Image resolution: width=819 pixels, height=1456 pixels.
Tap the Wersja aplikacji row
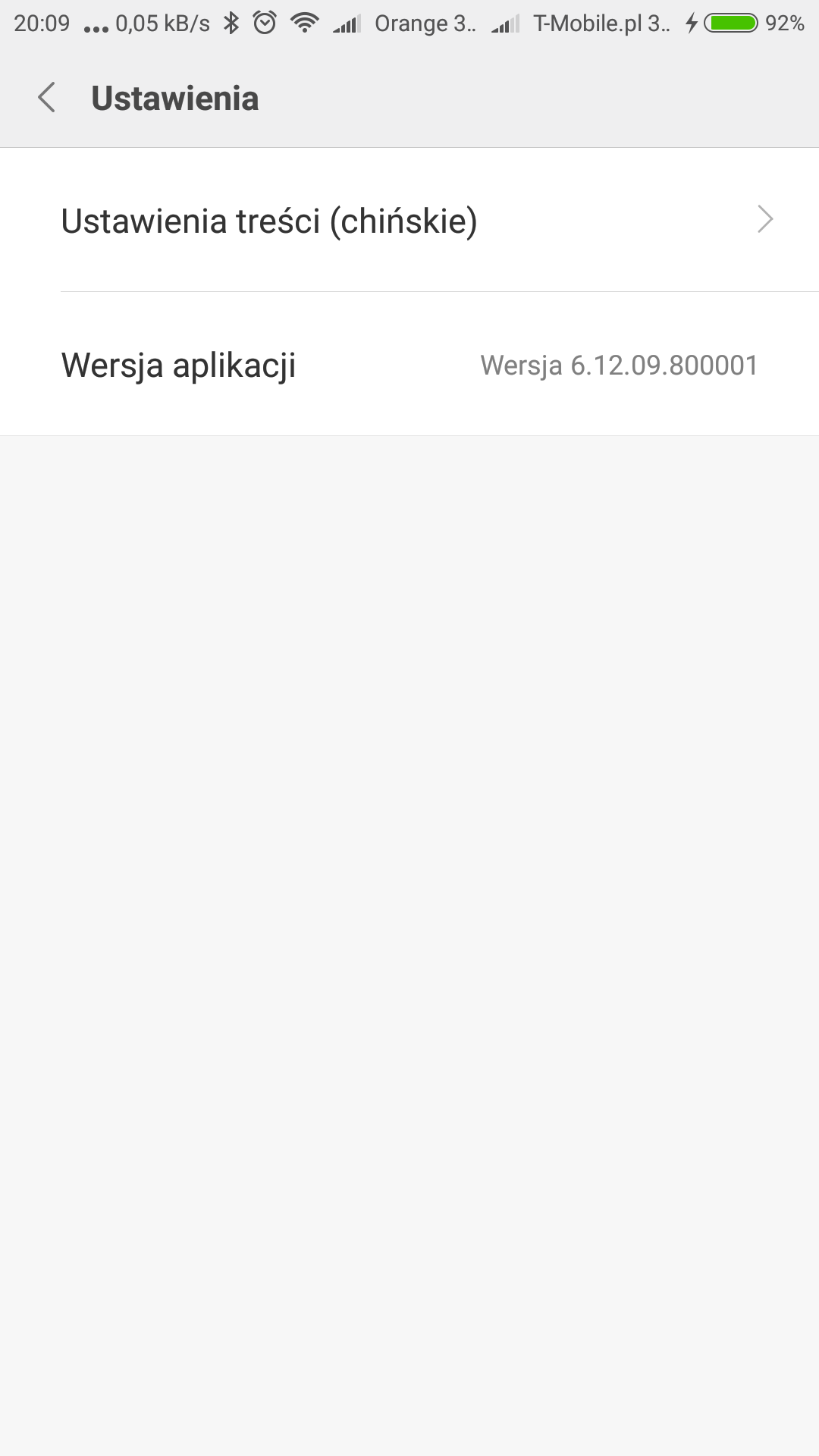[x=409, y=365]
